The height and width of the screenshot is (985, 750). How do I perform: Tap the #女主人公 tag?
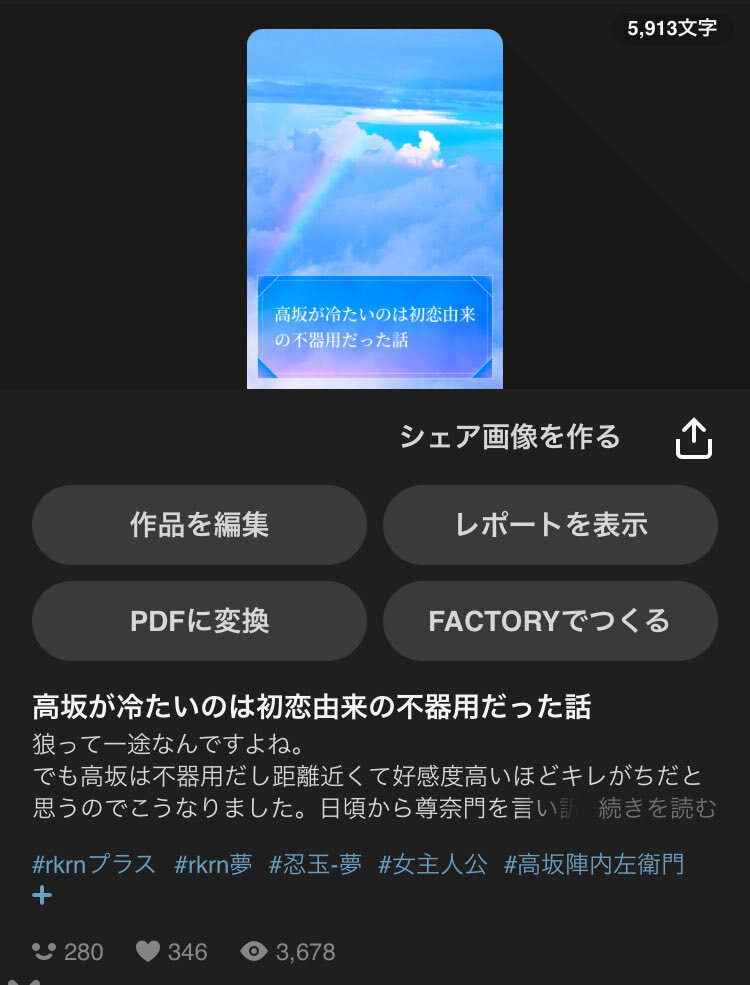coord(432,864)
